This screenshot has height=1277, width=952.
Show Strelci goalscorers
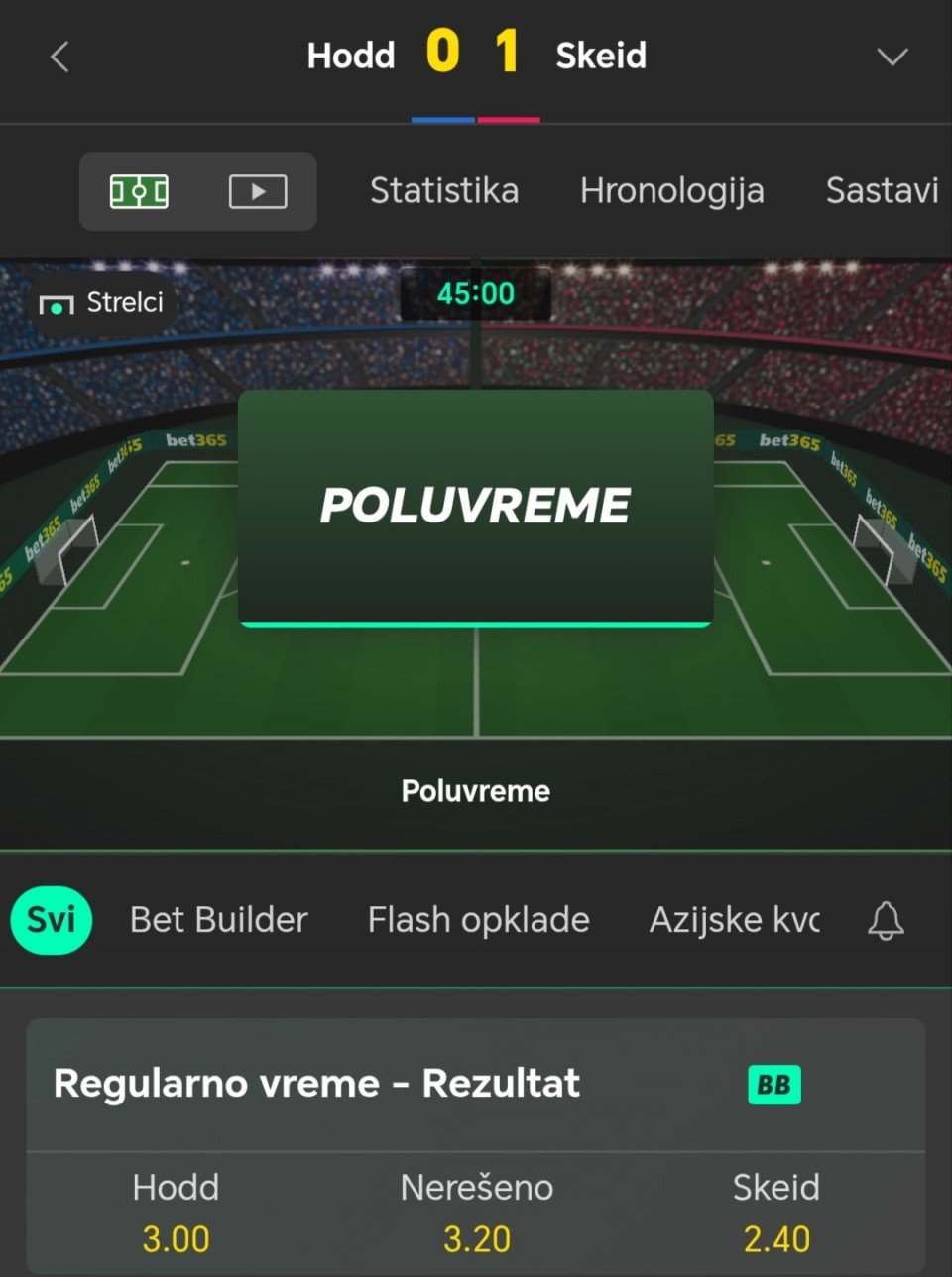(x=101, y=303)
